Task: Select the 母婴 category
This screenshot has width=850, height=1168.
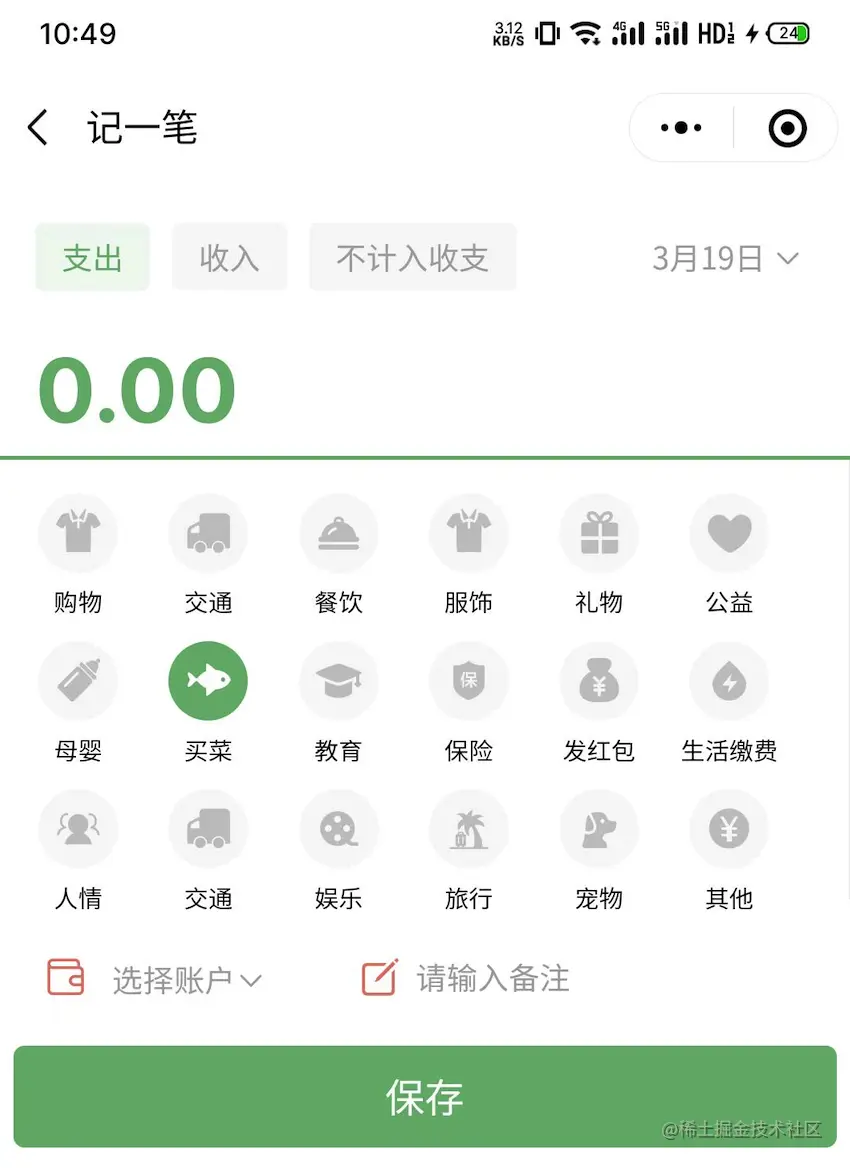Action: click(x=78, y=681)
